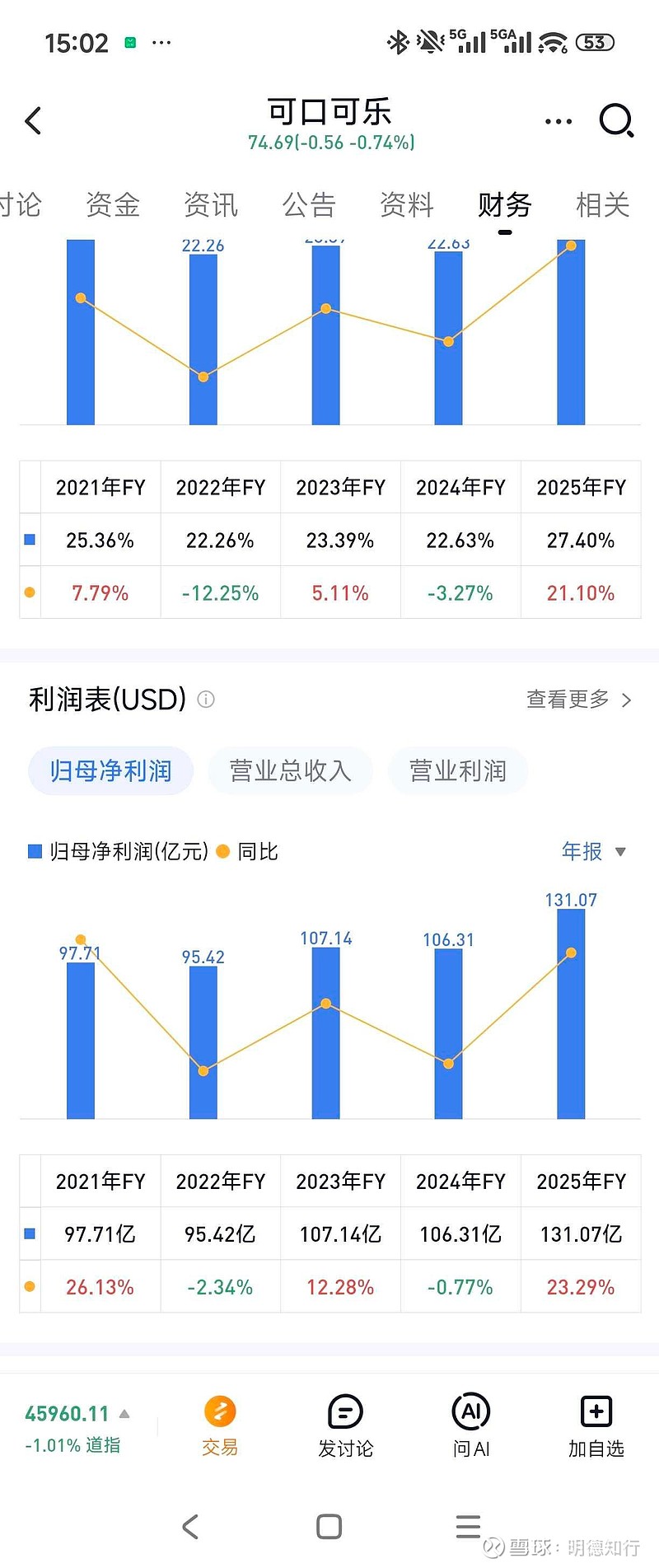Tap the 加自选 add to watchlist icon
The image size is (659, 1568).
coord(596,1425)
